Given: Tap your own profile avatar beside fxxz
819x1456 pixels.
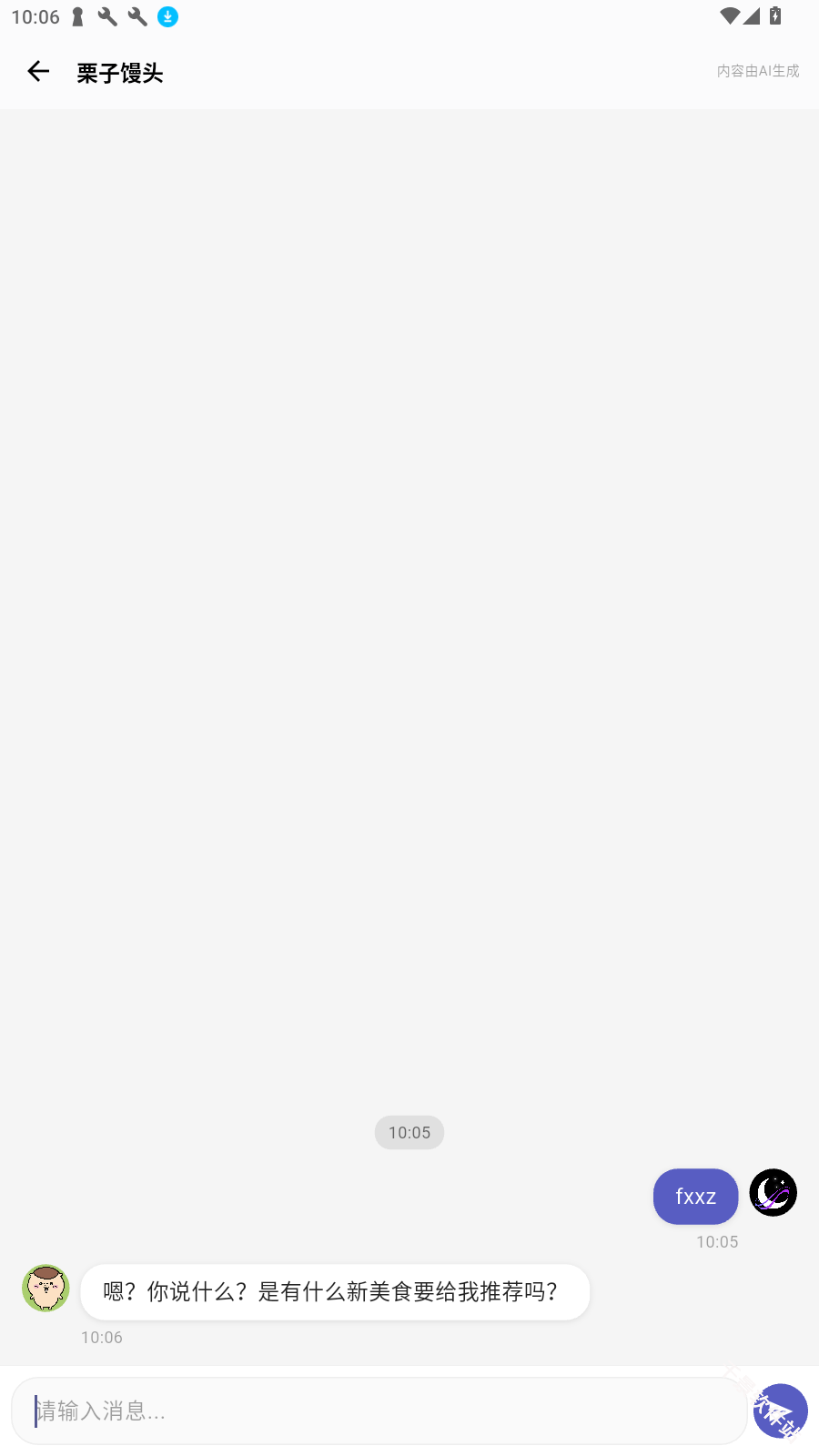Looking at the screenshot, I should (x=773, y=1192).
